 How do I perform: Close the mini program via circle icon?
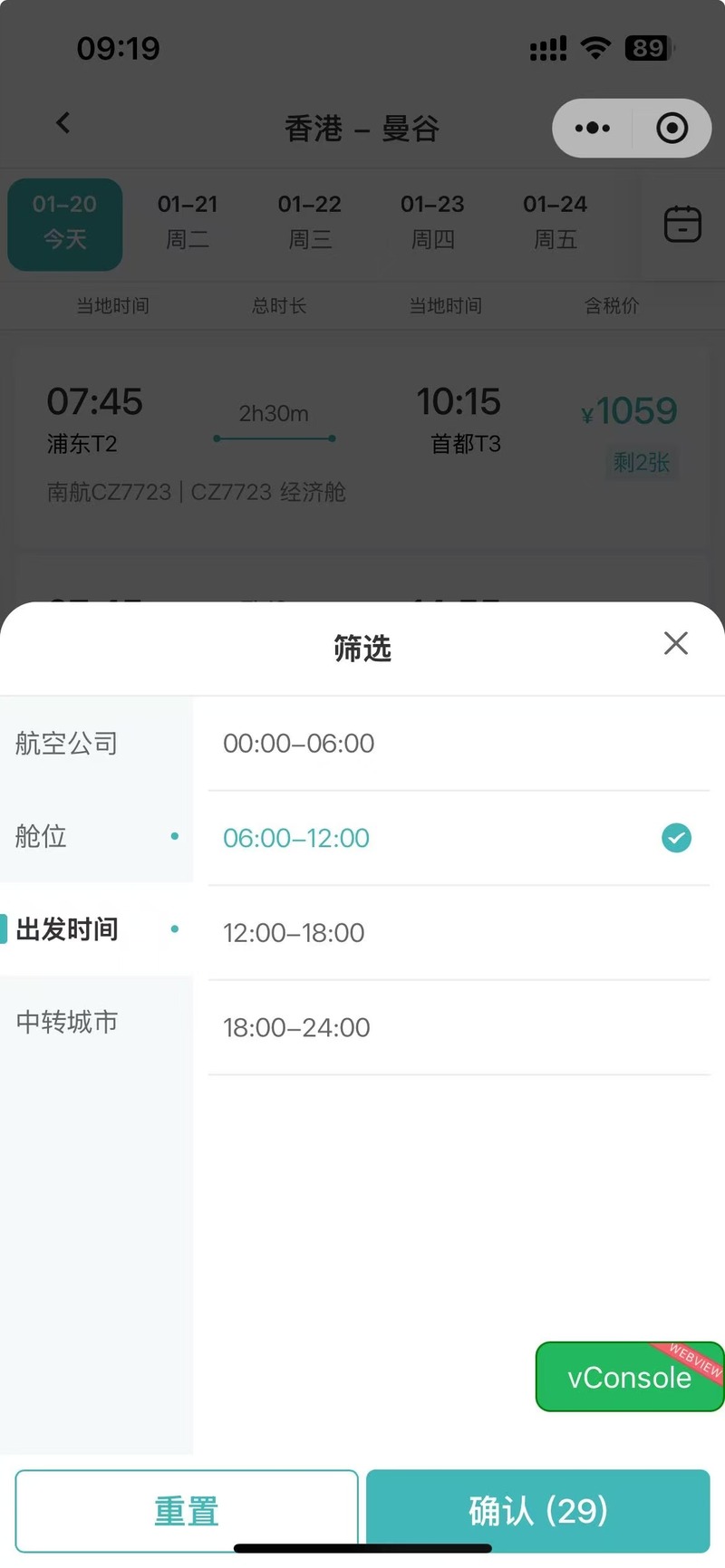click(x=672, y=128)
